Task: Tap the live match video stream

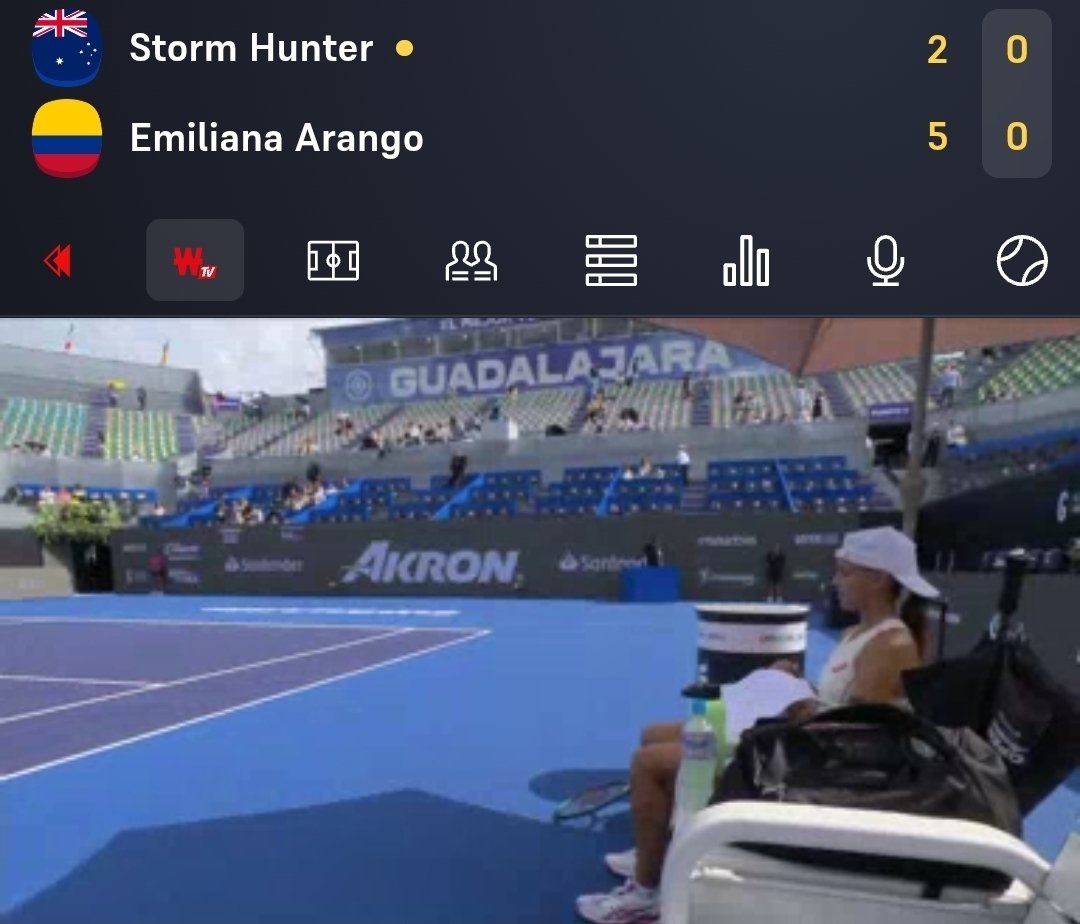Action: tap(540, 620)
